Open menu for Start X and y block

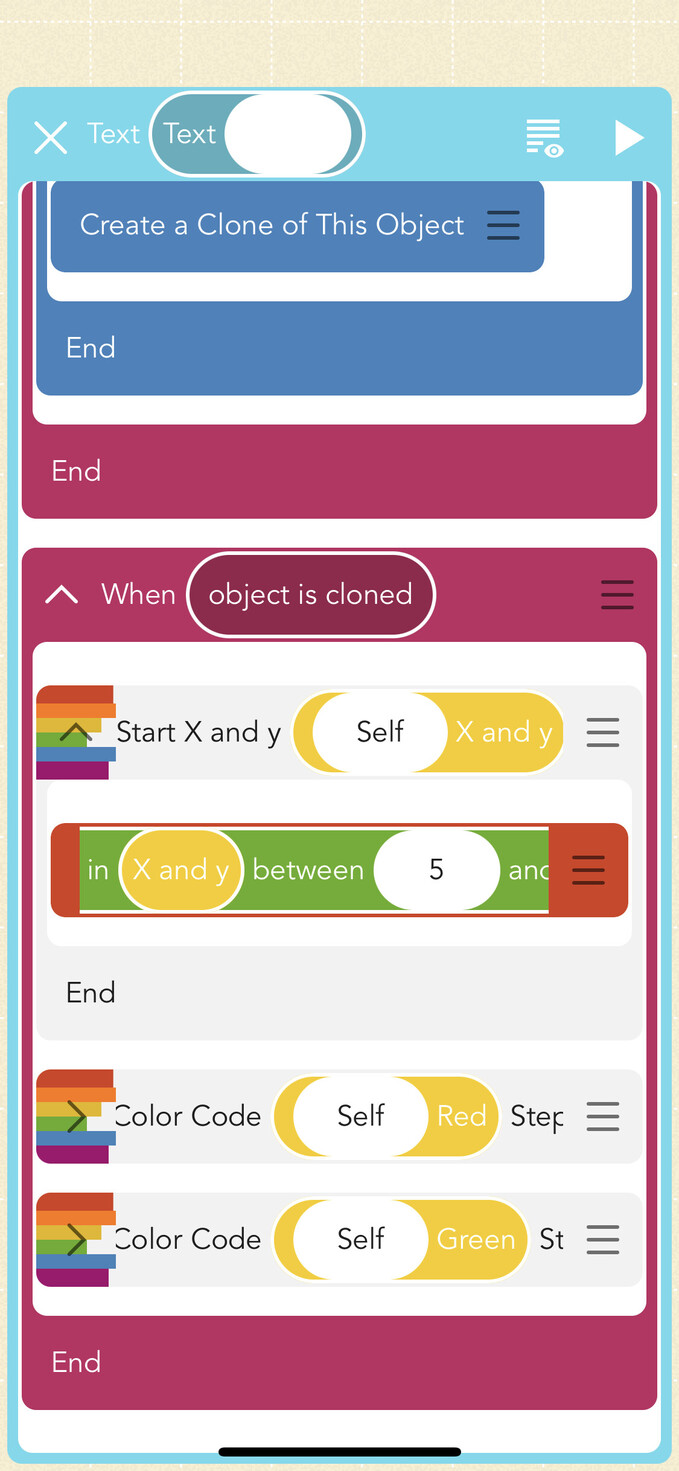pos(602,733)
